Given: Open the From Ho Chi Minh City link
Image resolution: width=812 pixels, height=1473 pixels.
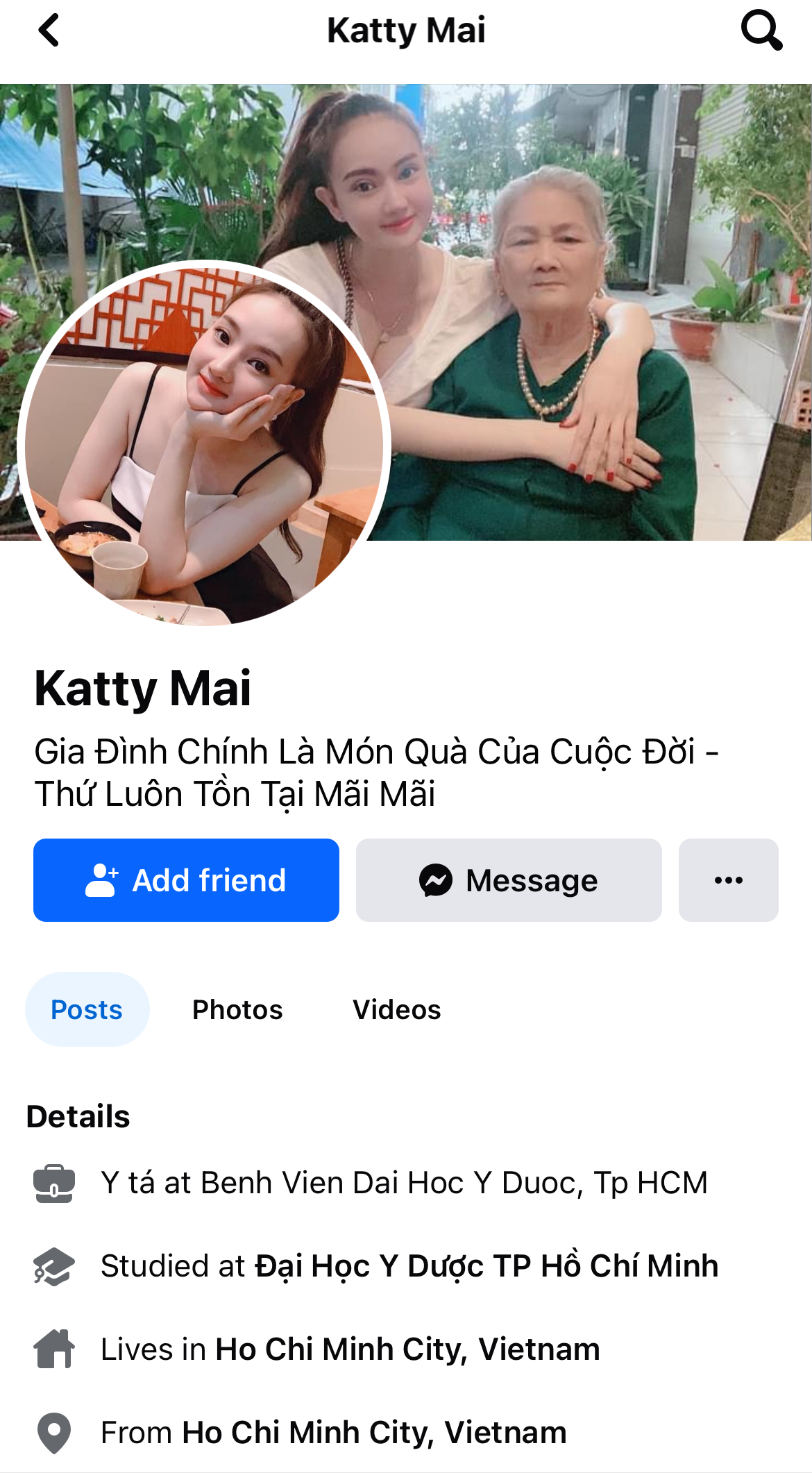Looking at the screenshot, I should (374, 1433).
